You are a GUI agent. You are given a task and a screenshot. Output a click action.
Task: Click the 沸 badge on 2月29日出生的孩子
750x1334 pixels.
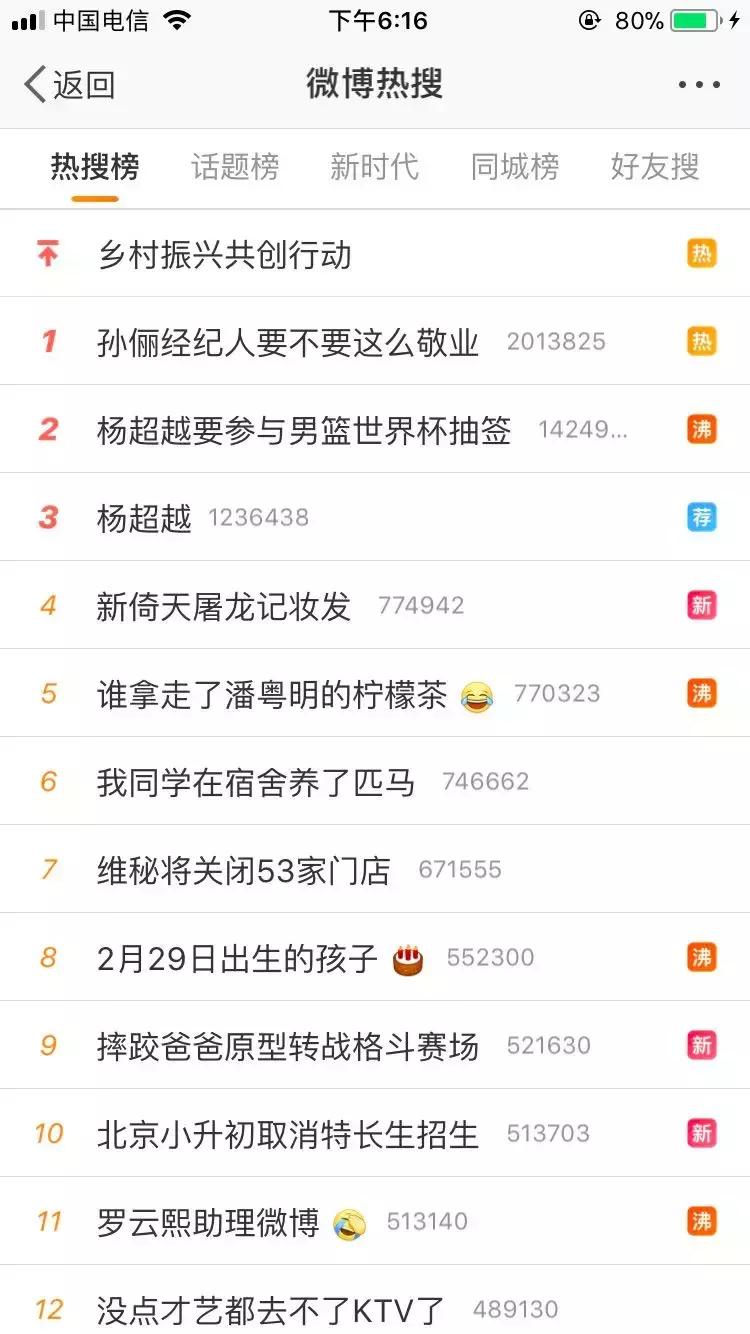tap(702, 957)
